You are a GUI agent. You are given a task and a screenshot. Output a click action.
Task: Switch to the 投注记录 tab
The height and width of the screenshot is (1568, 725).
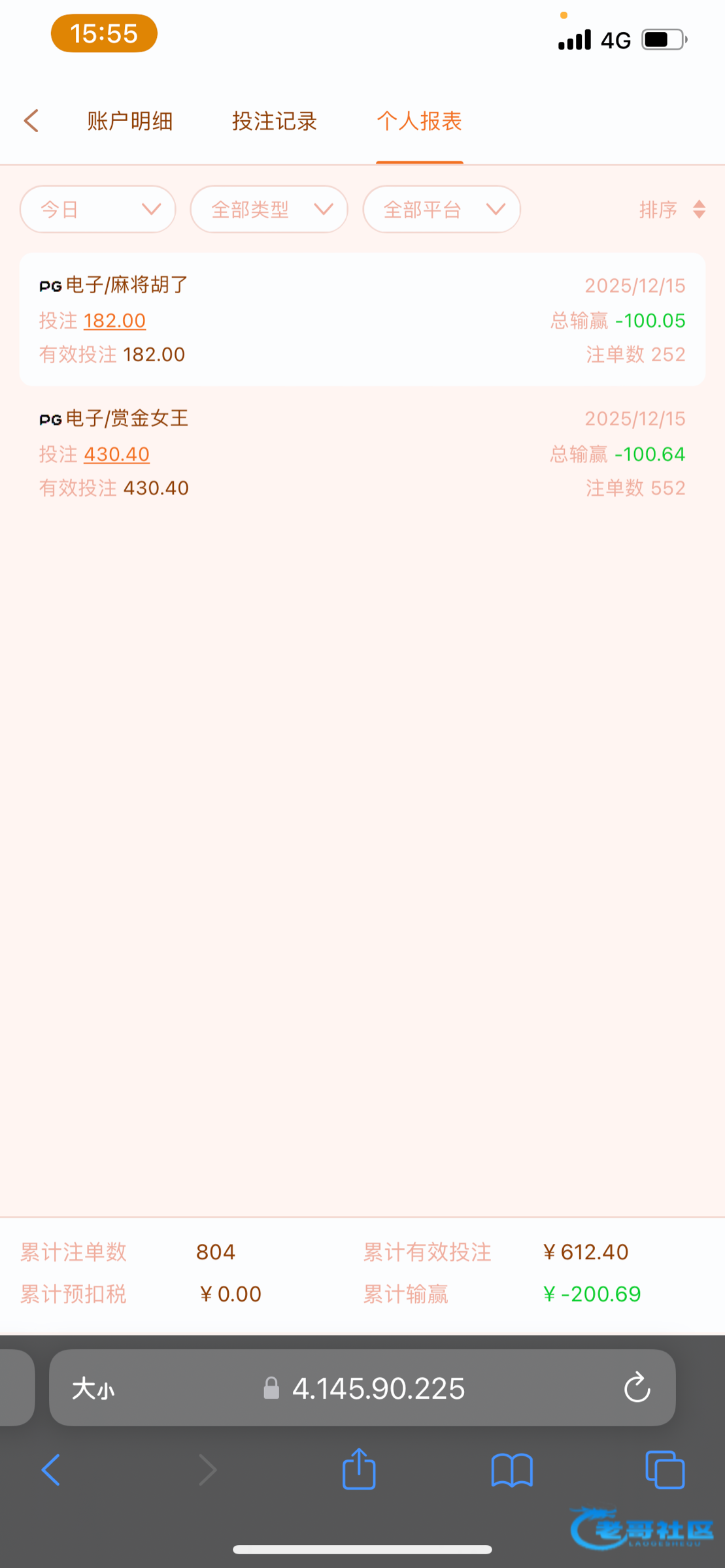pos(275,122)
